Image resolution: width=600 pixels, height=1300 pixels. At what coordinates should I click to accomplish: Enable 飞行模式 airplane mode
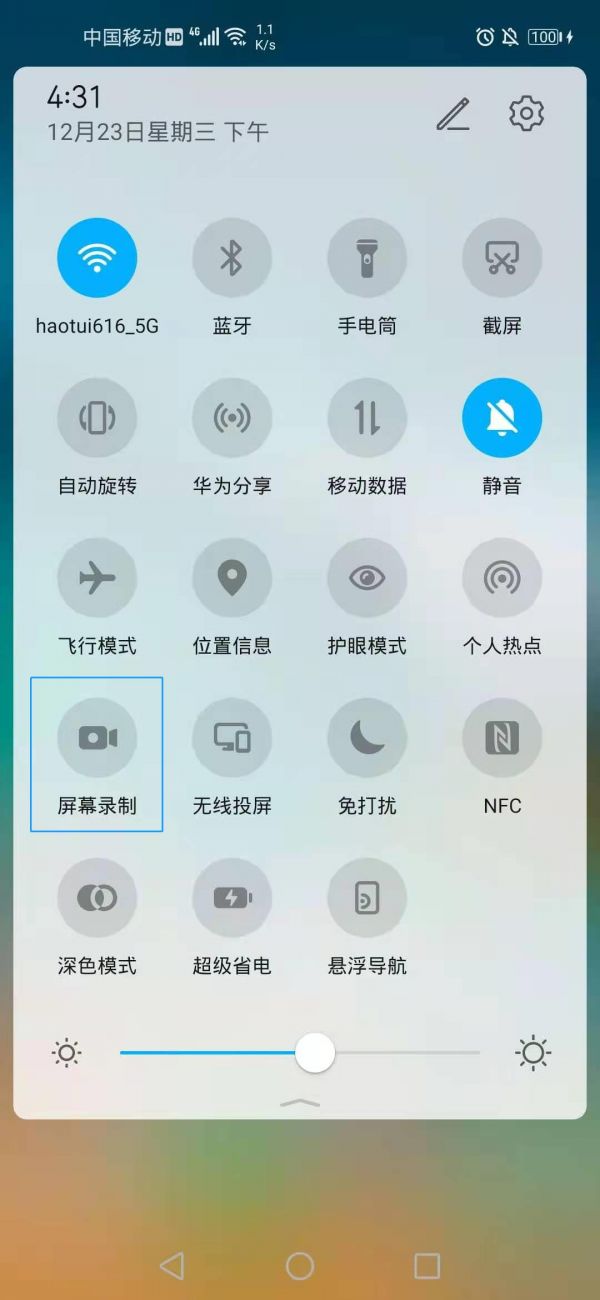point(97,578)
